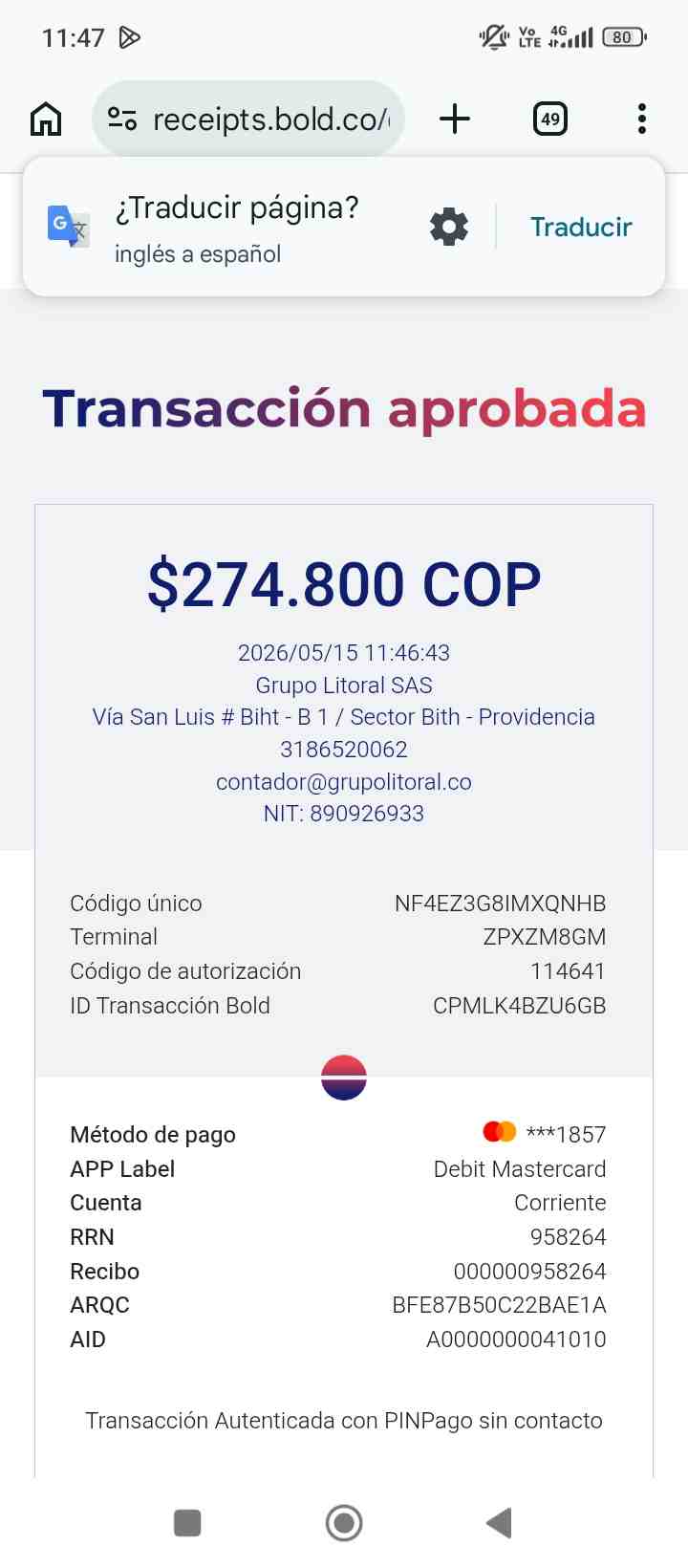Open the tab switcher showing 49 tabs
Image resolution: width=688 pixels, height=1568 pixels.
550,120
